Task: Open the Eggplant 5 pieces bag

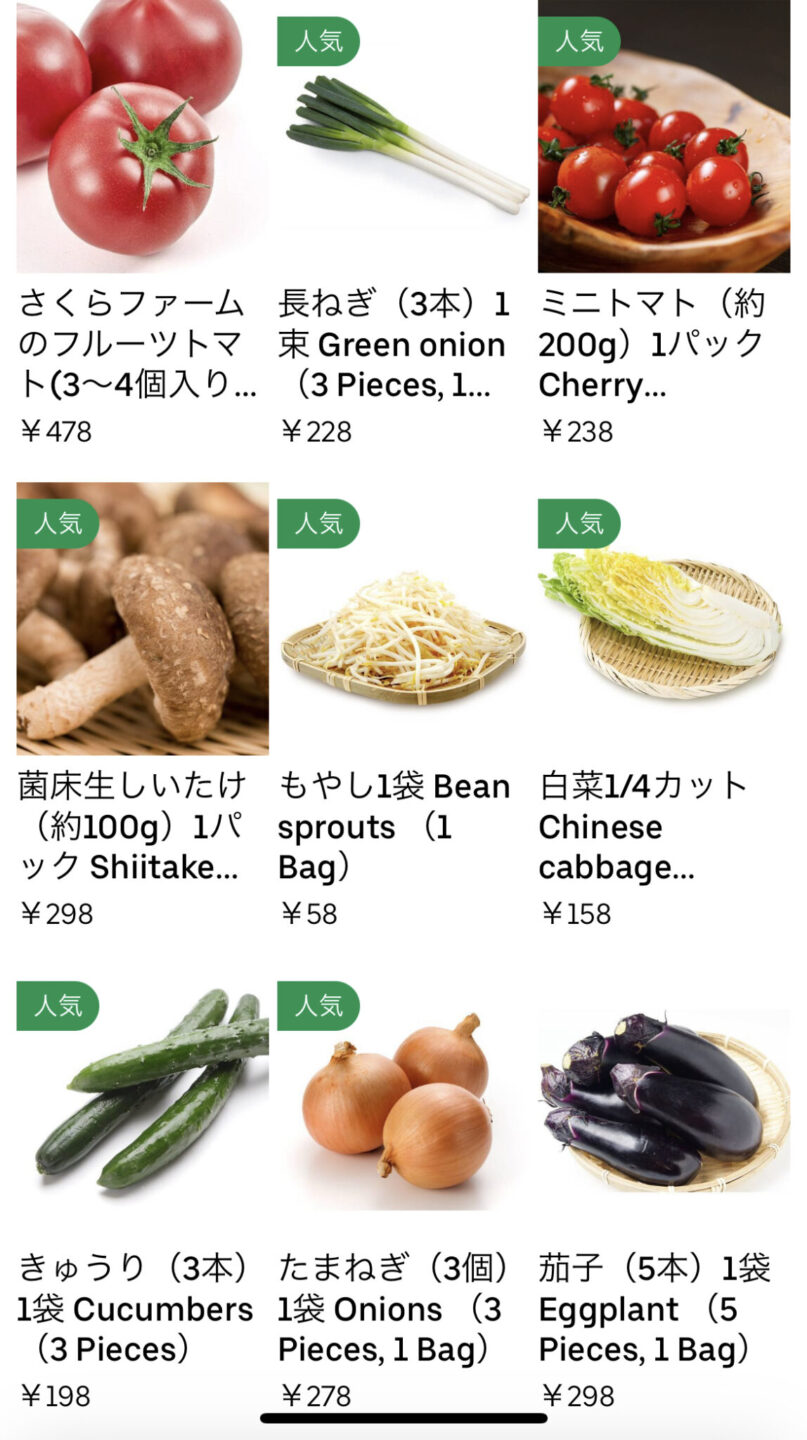Action: pyautogui.click(x=663, y=1100)
